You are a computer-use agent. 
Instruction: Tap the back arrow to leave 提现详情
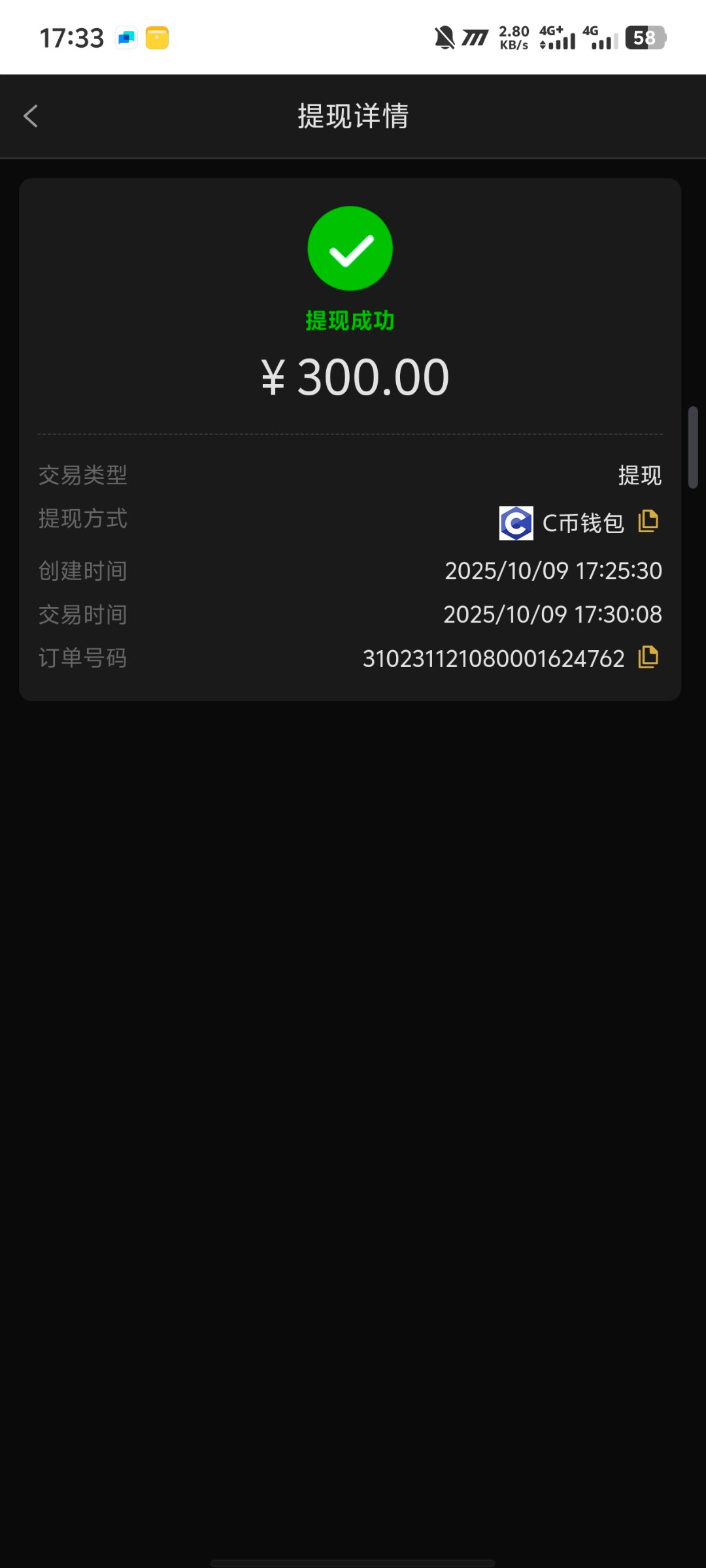tap(31, 116)
